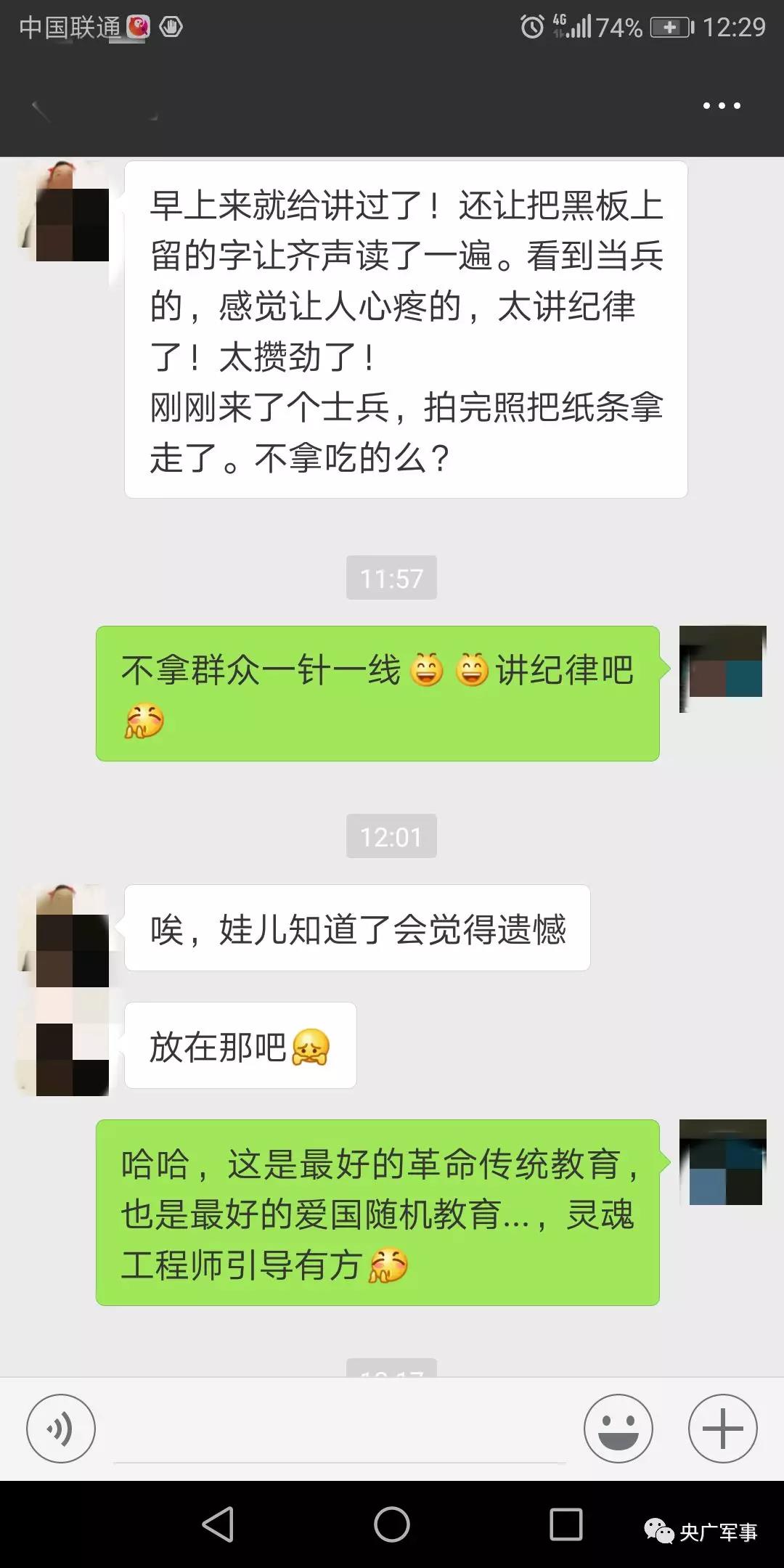The image size is (784, 1568).
Task: Switch to voice message input
Action: (61, 1429)
